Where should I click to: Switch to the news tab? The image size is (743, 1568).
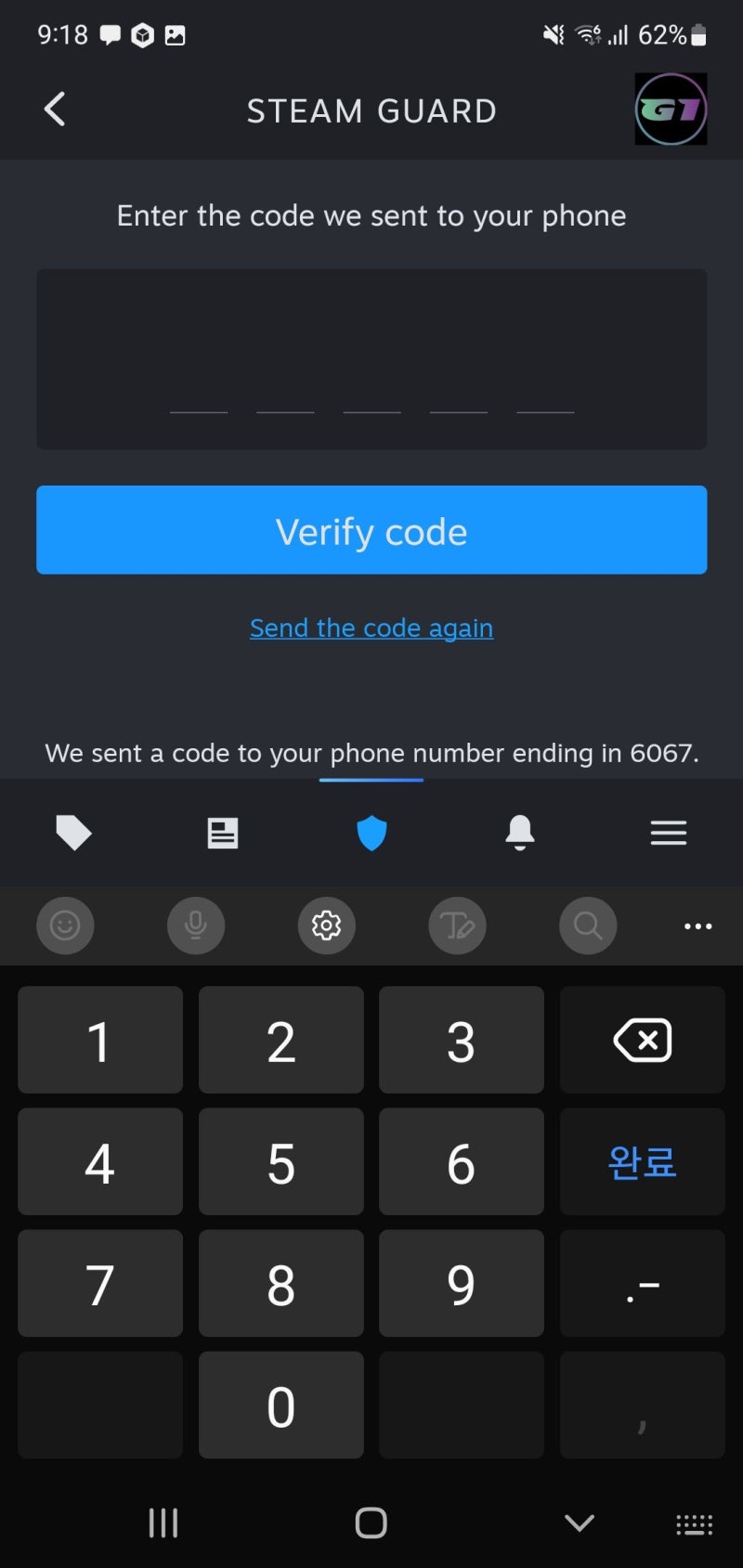click(x=222, y=833)
